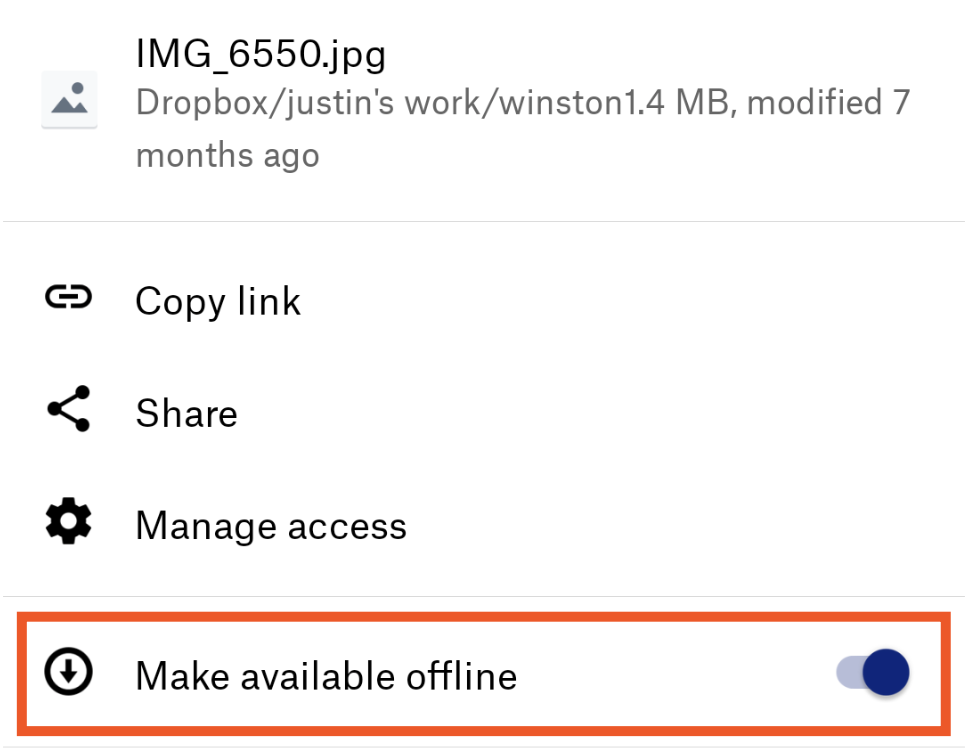Copy link to IMG_6550.jpg
Image resolution: width=970 pixels, height=748 pixels.
217,301
